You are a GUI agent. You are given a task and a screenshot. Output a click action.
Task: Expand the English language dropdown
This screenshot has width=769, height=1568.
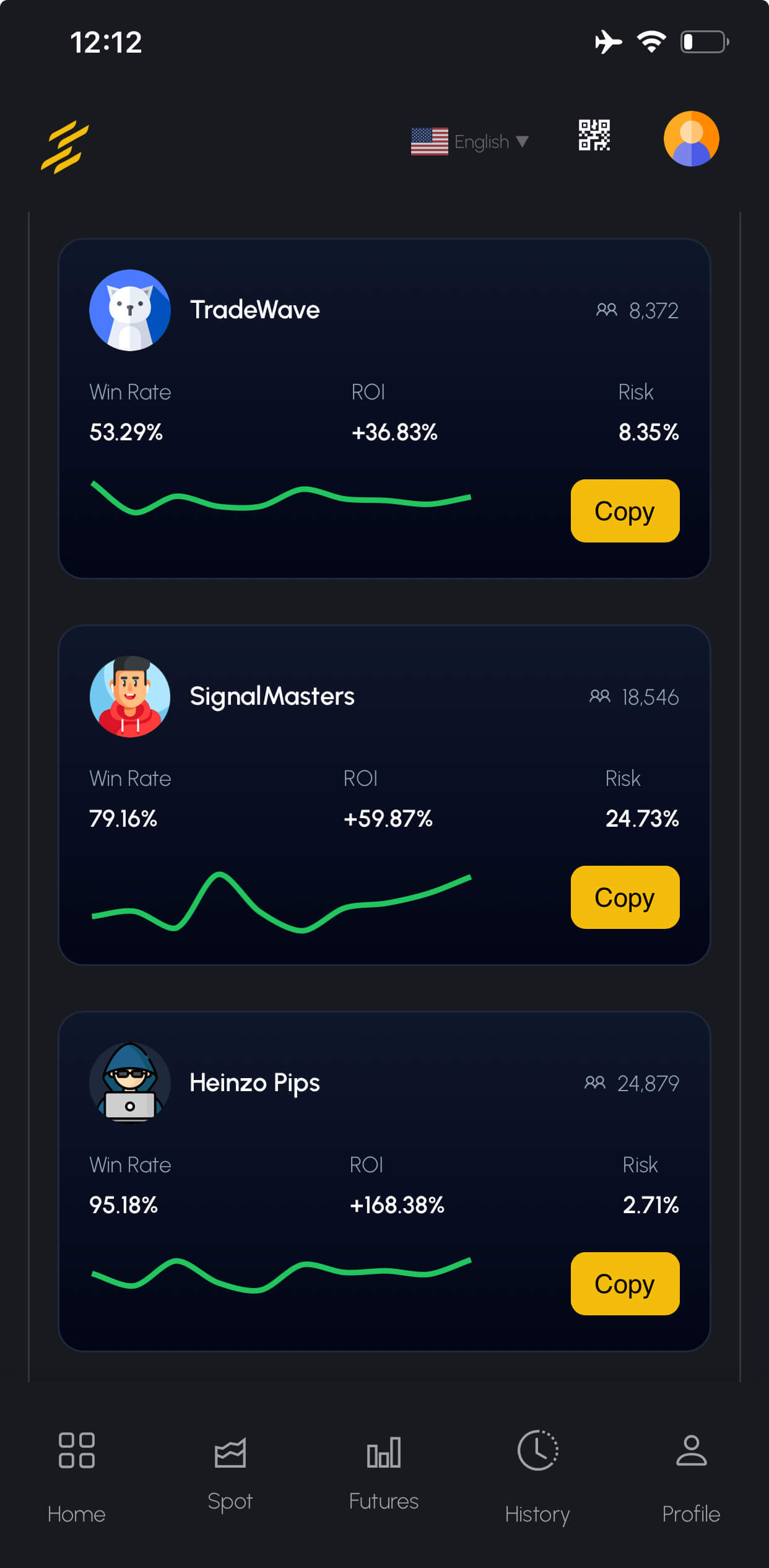470,142
